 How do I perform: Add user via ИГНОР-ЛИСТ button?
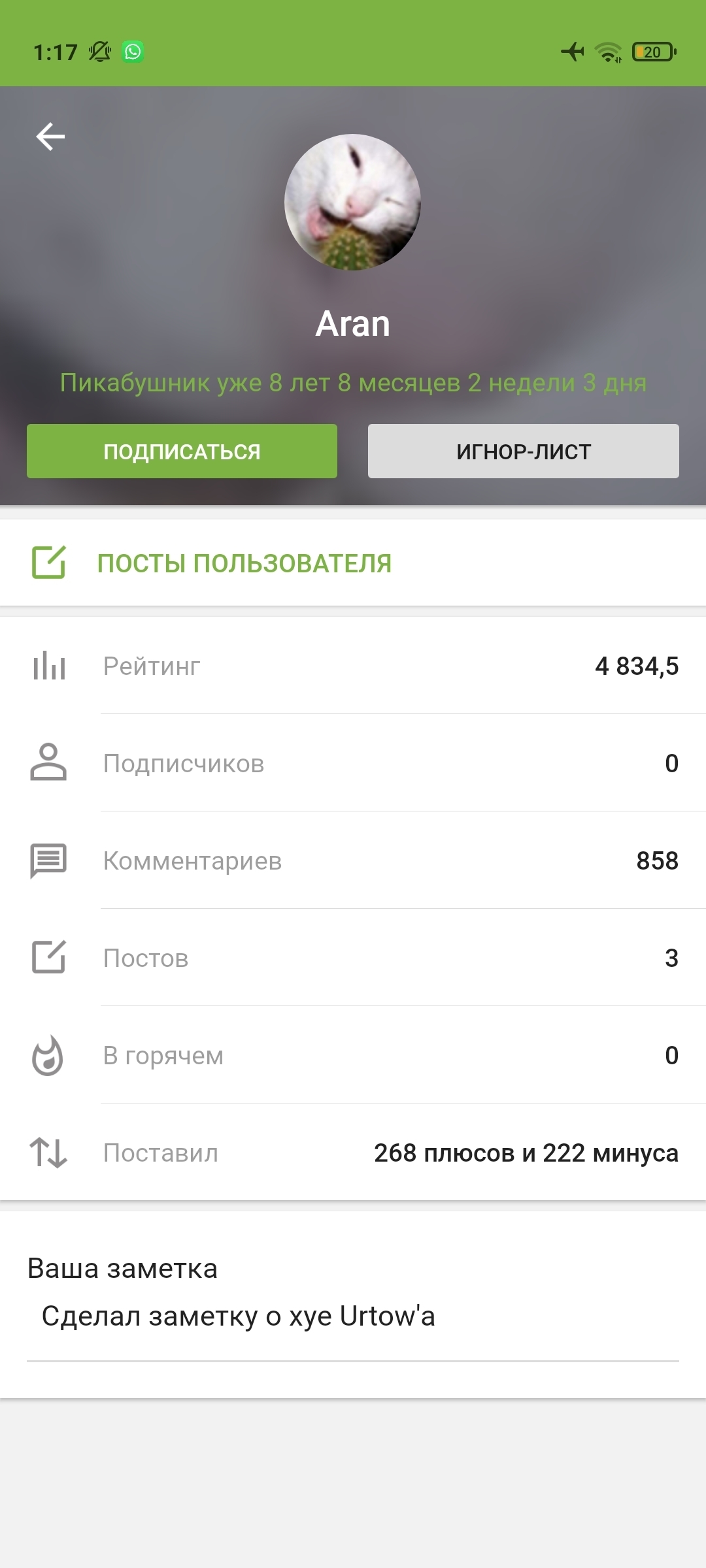tap(523, 451)
